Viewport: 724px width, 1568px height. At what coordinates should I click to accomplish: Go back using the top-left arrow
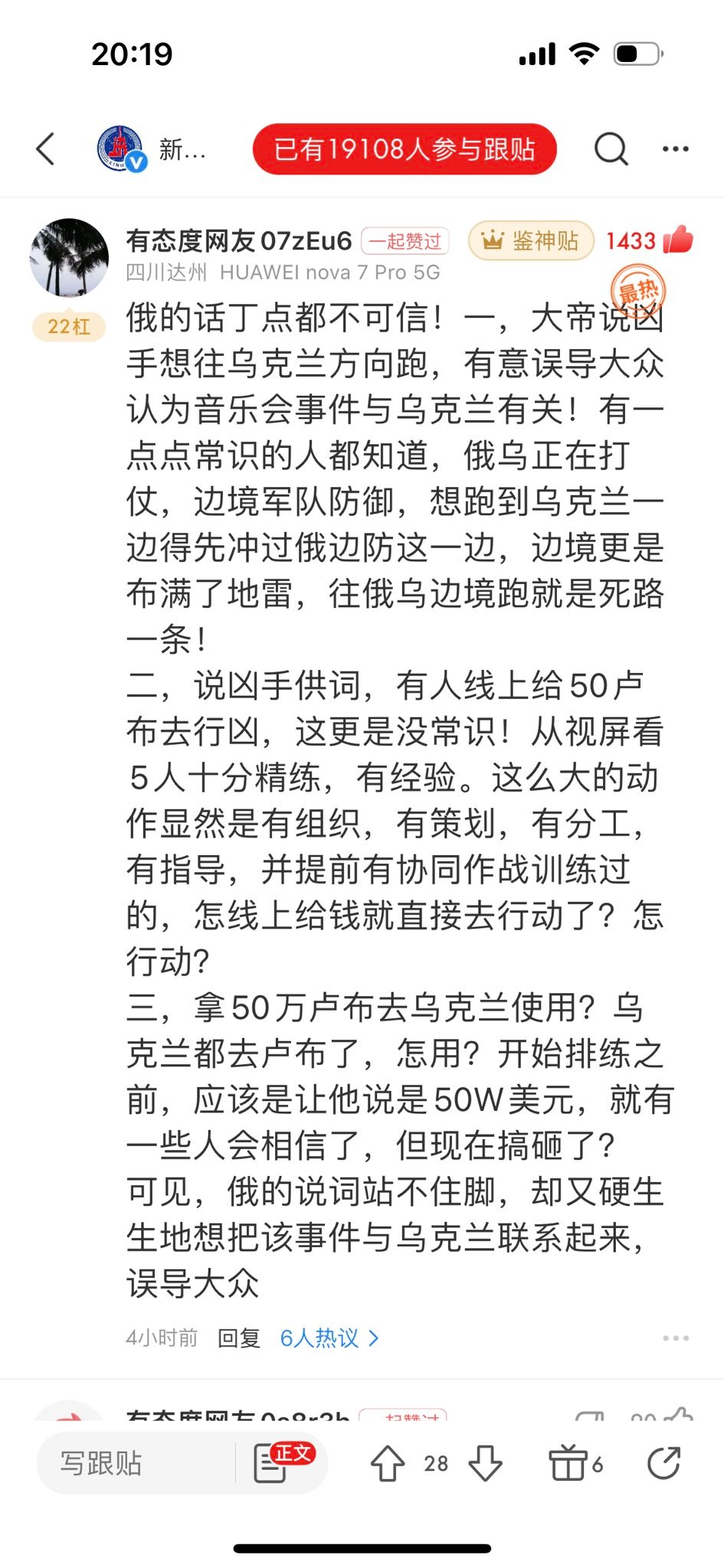tap(46, 149)
